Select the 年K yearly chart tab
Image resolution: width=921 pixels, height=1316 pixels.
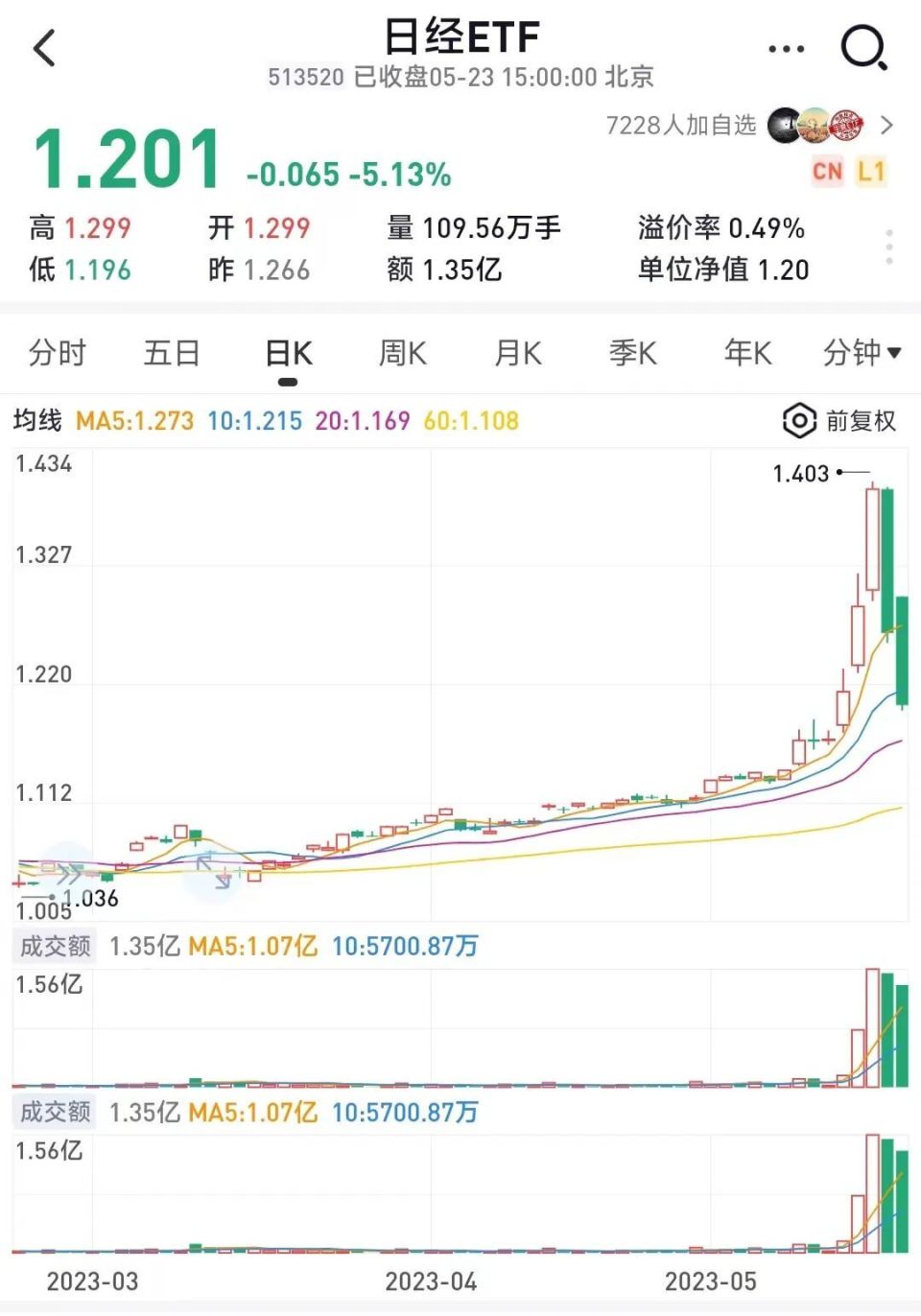click(746, 353)
